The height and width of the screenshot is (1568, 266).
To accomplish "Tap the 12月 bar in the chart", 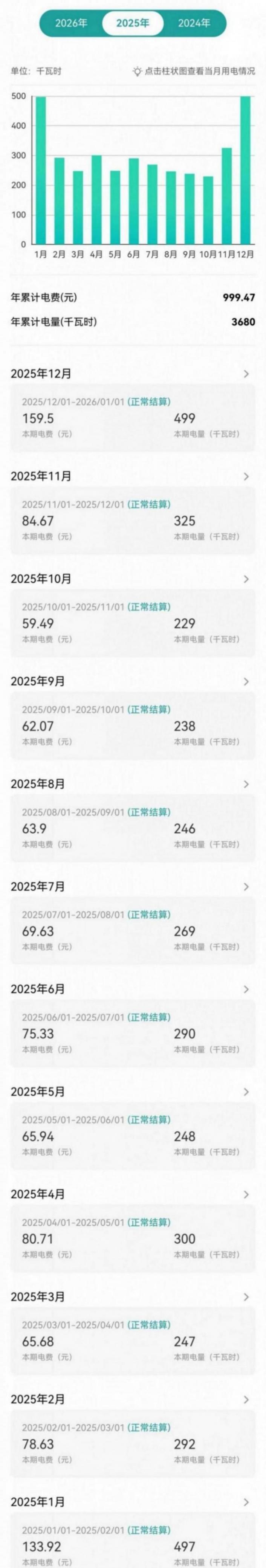I will click(x=245, y=170).
